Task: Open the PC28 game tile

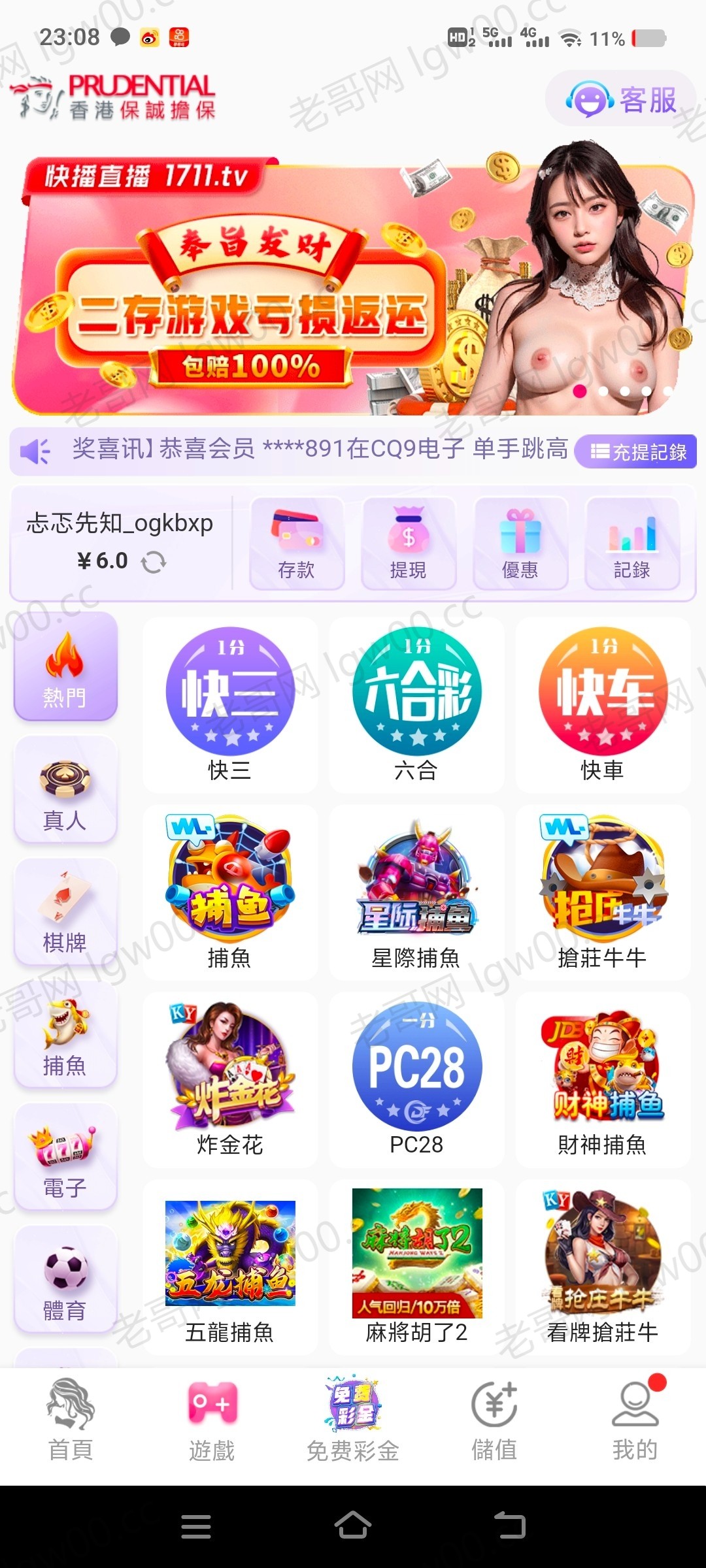Action: pos(416,1079)
